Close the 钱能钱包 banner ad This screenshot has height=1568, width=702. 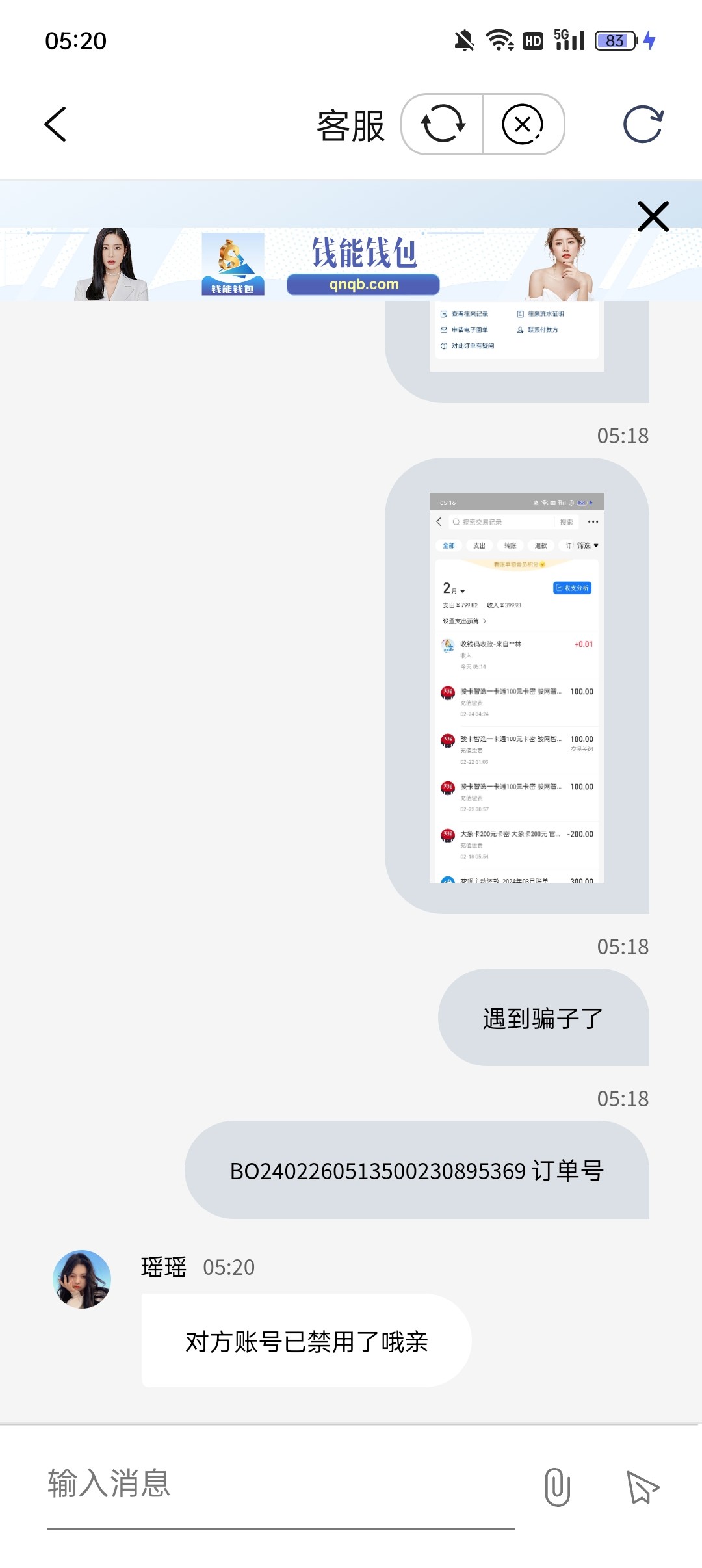coord(653,216)
